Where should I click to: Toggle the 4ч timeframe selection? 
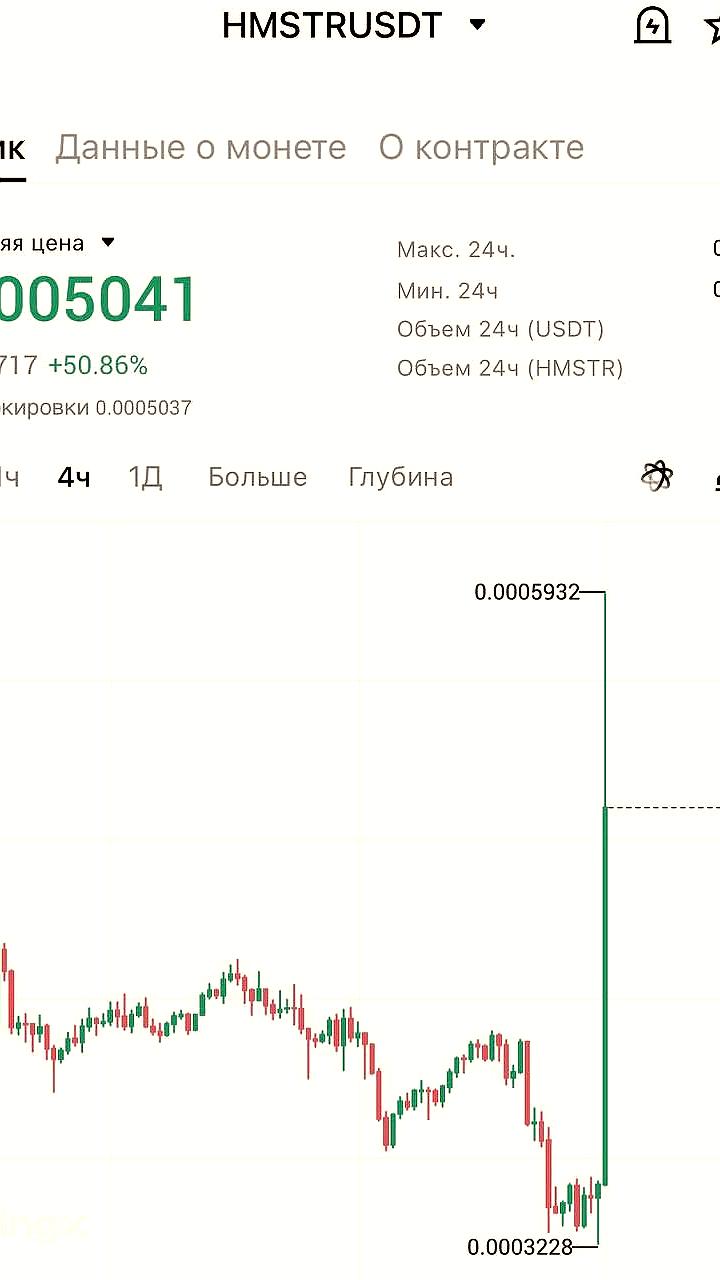pos(72,476)
